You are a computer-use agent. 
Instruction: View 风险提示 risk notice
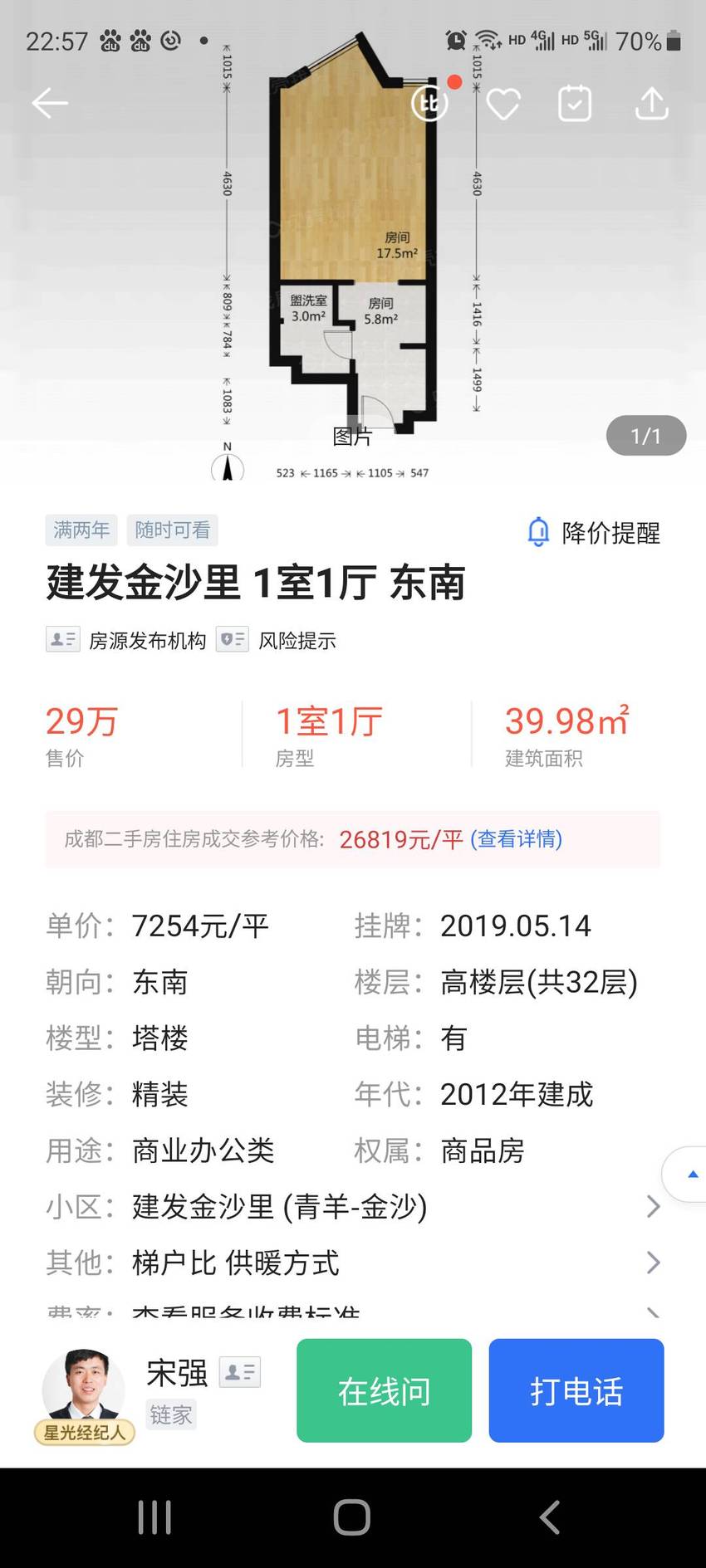pyautogui.click(x=277, y=640)
